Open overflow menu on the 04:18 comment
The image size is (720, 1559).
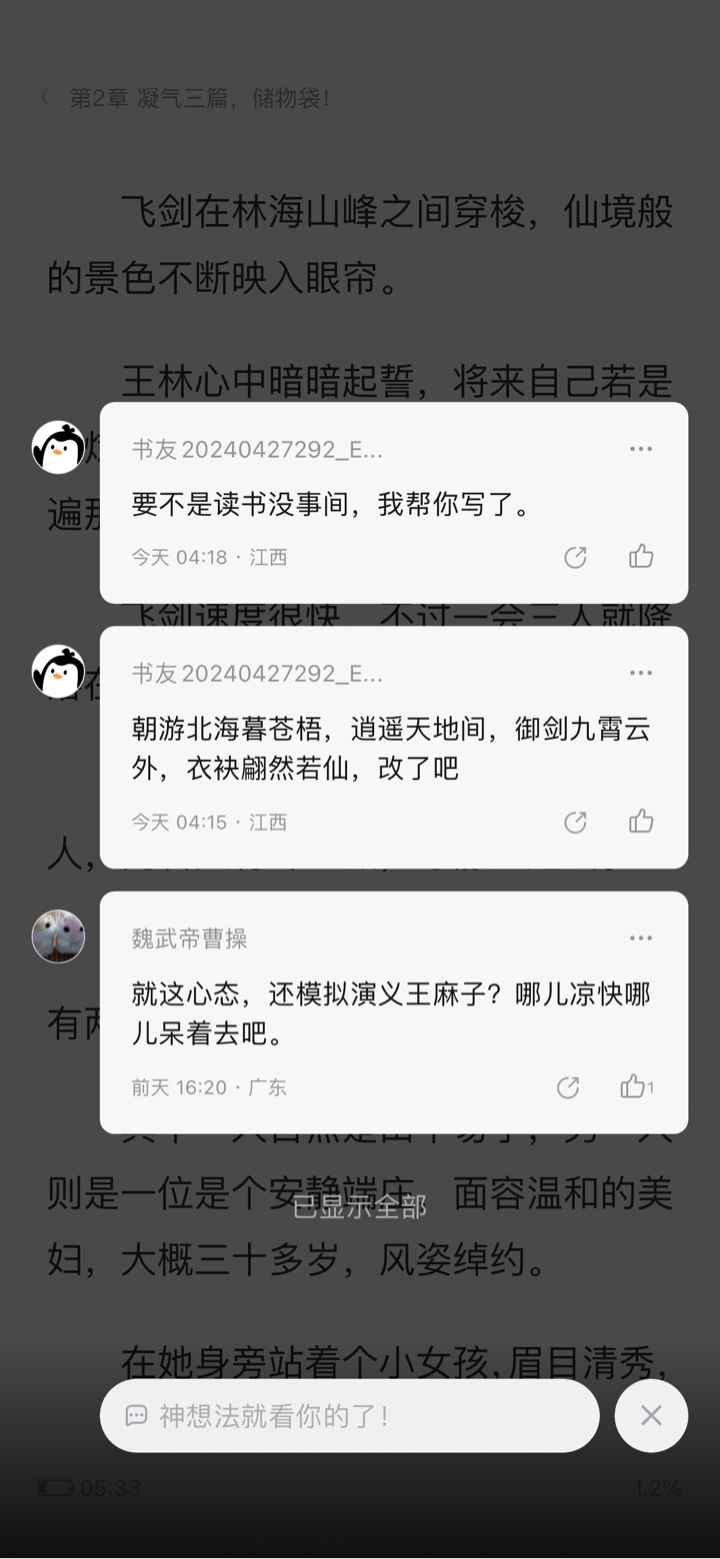641,449
